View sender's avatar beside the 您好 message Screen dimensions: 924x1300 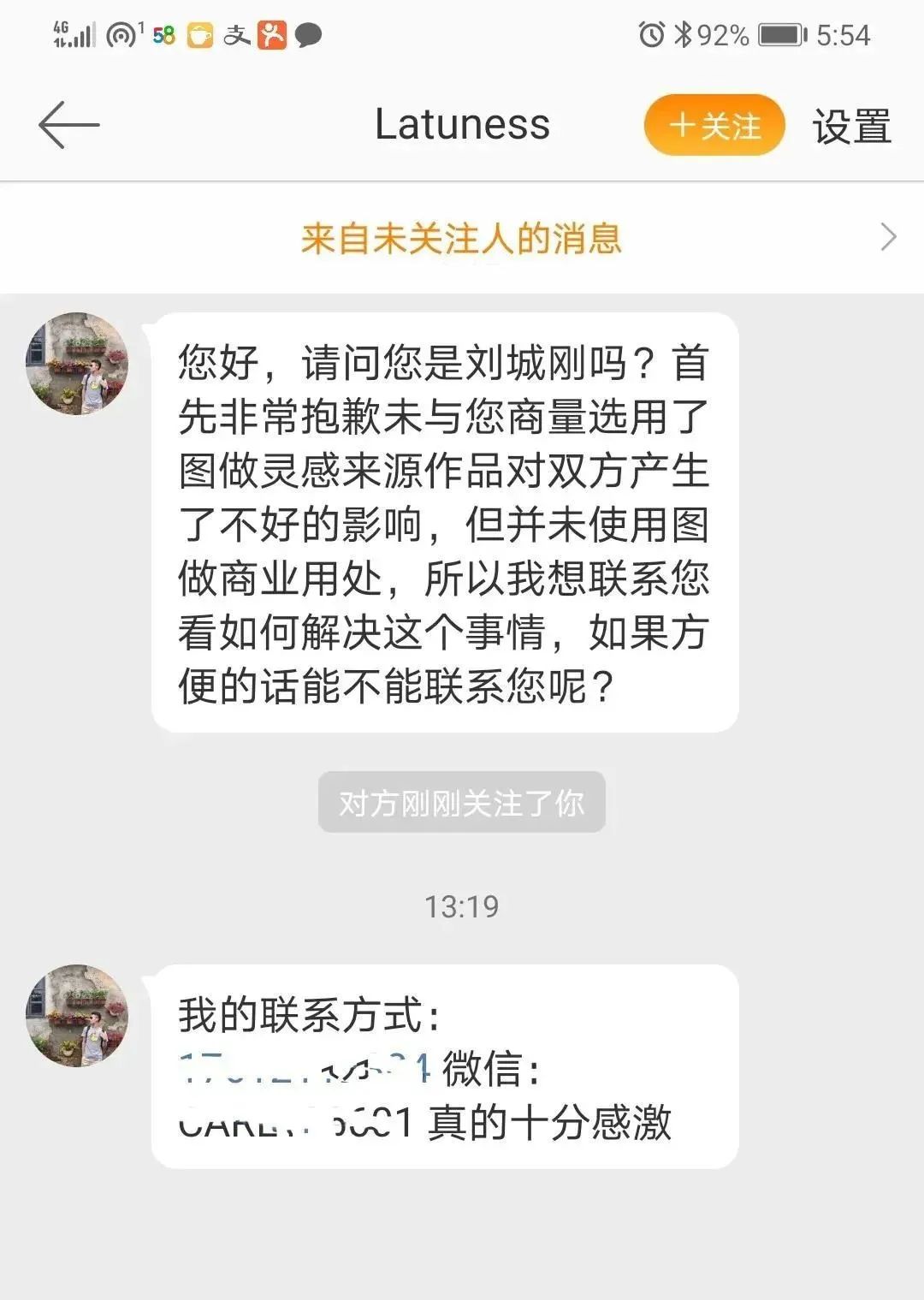pyautogui.click(x=77, y=364)
